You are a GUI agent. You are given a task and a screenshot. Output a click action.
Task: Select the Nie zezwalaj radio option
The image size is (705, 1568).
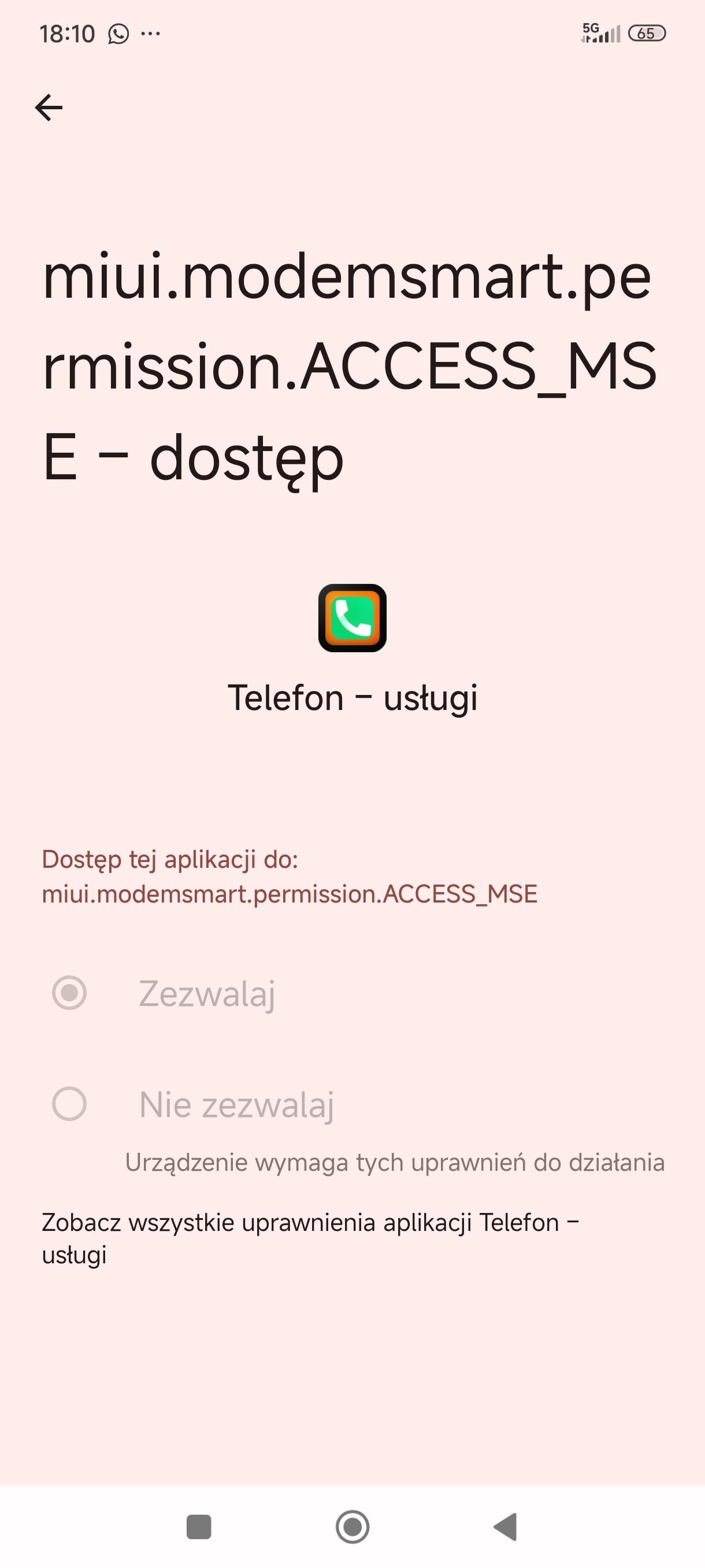(69, 1104)
